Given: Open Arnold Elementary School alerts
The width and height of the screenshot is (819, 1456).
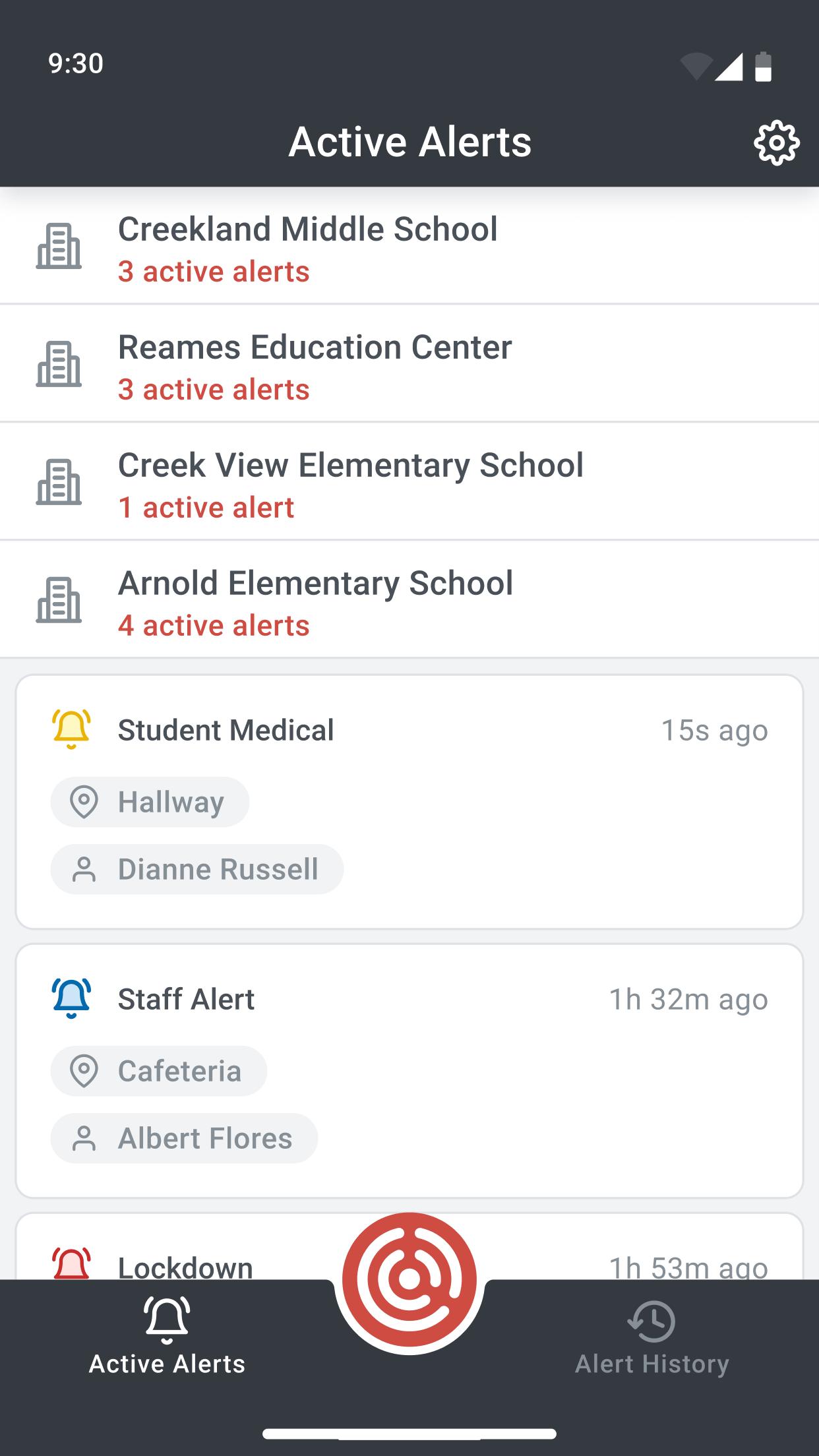Looking at the screenshot, I should tap(409, 599).
